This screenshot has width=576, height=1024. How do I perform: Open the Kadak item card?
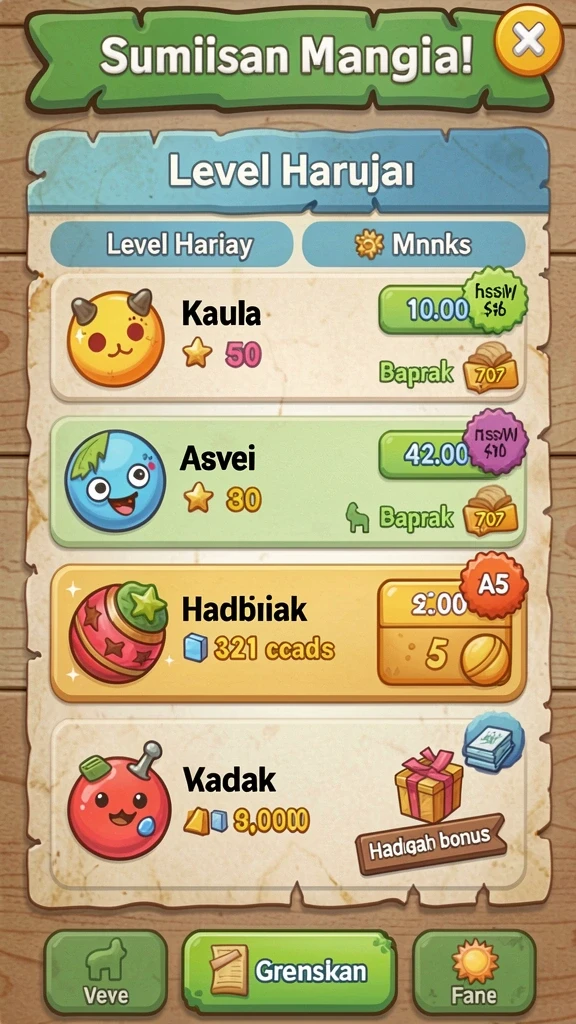click(x=288, y=804)
